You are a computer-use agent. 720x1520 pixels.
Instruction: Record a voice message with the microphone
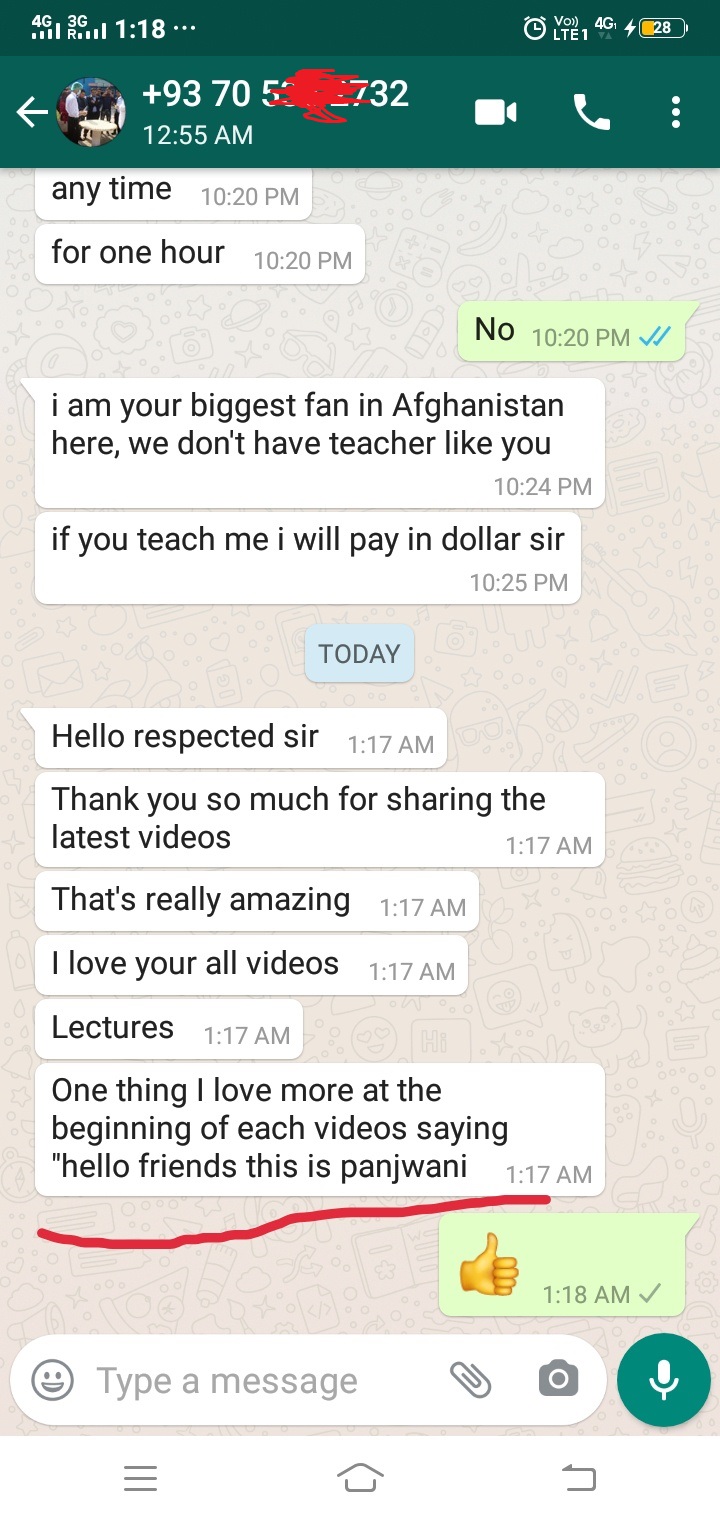tap(663, 1380)
